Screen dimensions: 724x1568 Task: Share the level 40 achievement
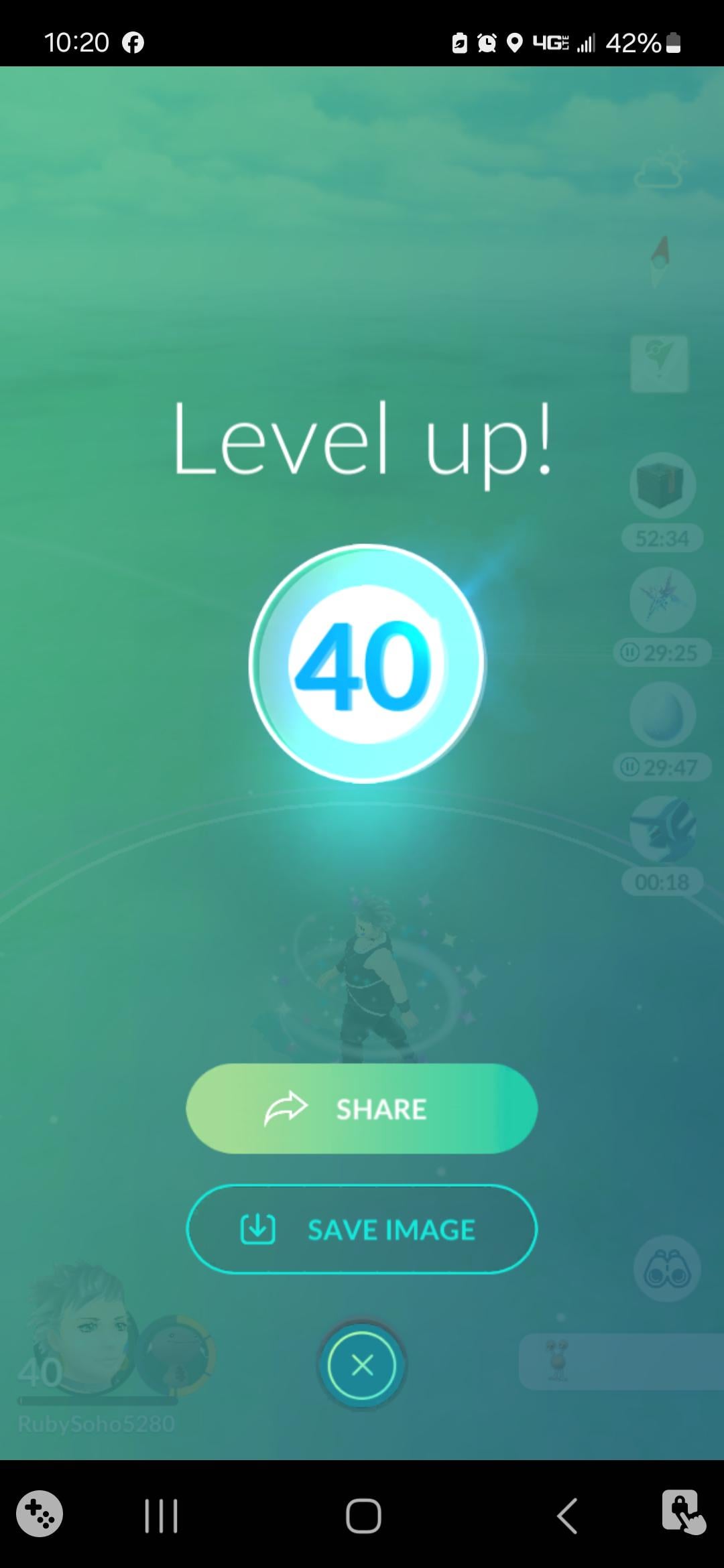pos(361,1109)
